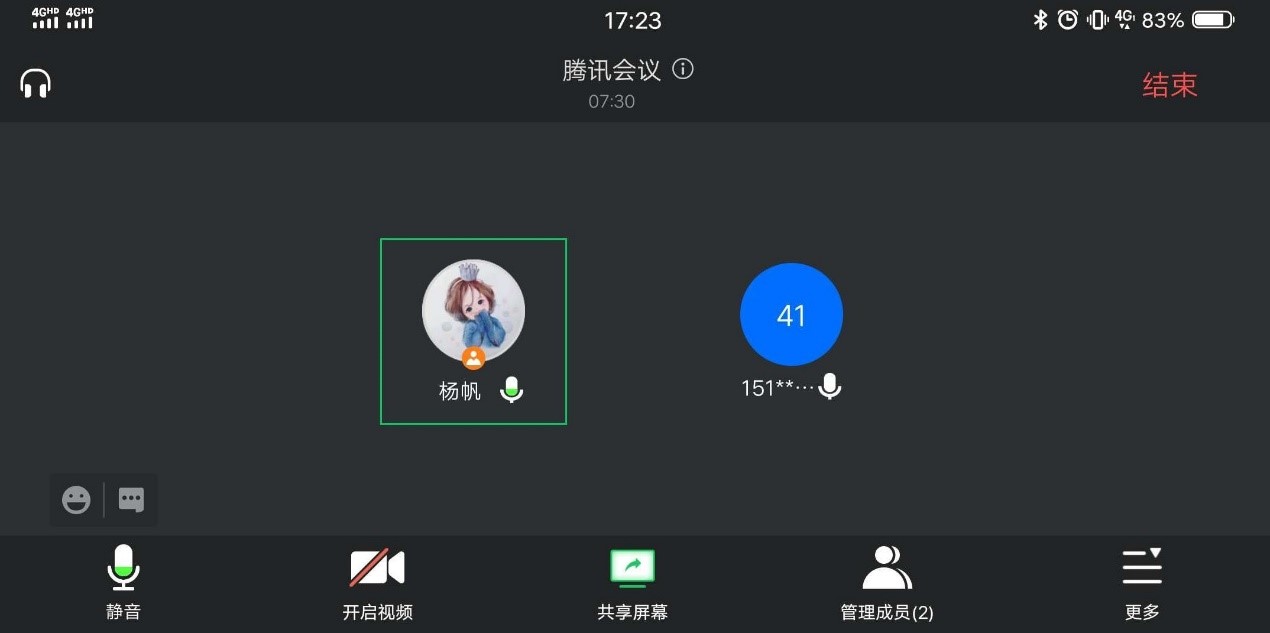
Task: Open meeting info next to 腾讯会议
Action: coord(683,69)
